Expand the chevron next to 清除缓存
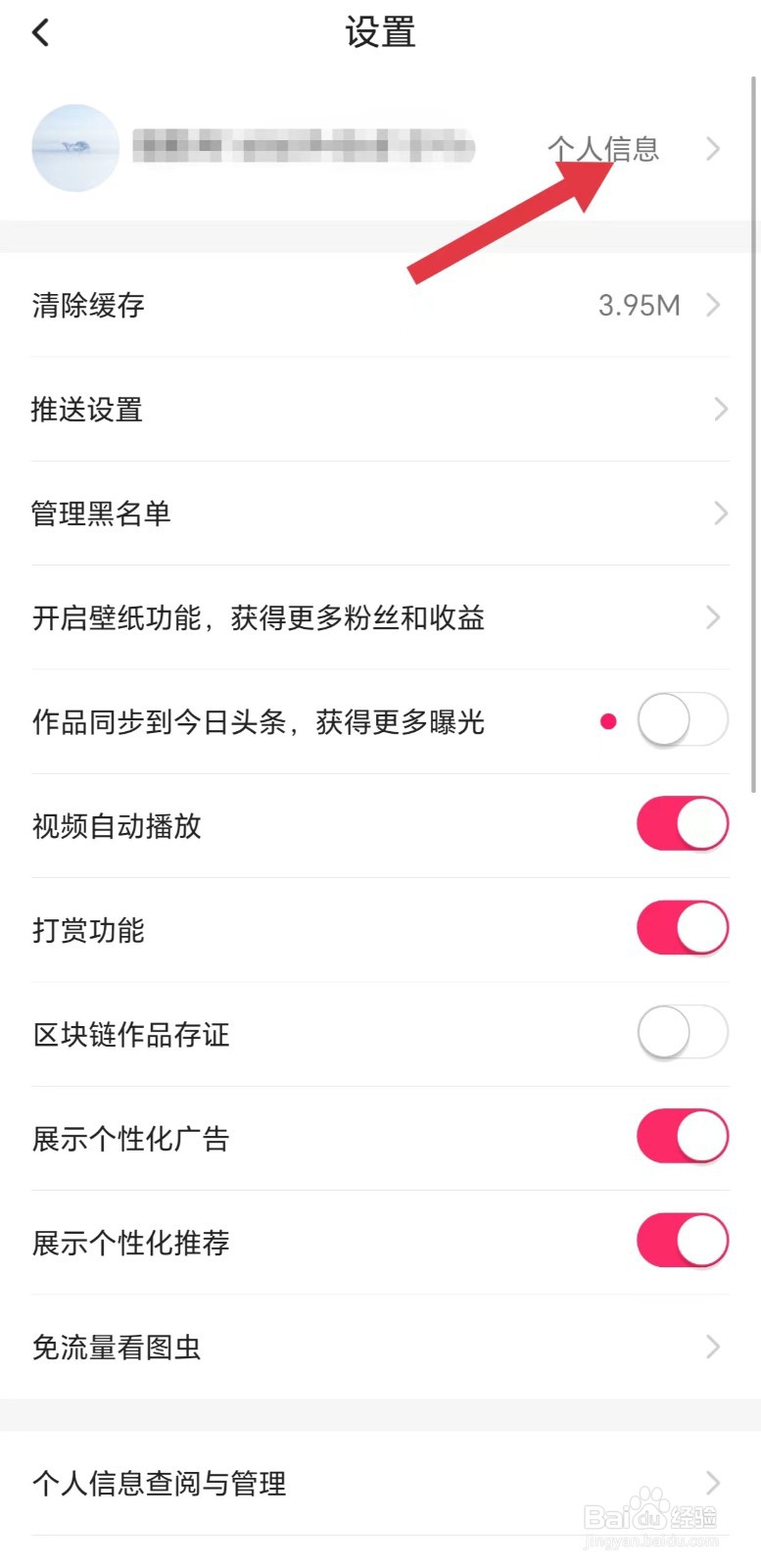 (x=713, y=305)
